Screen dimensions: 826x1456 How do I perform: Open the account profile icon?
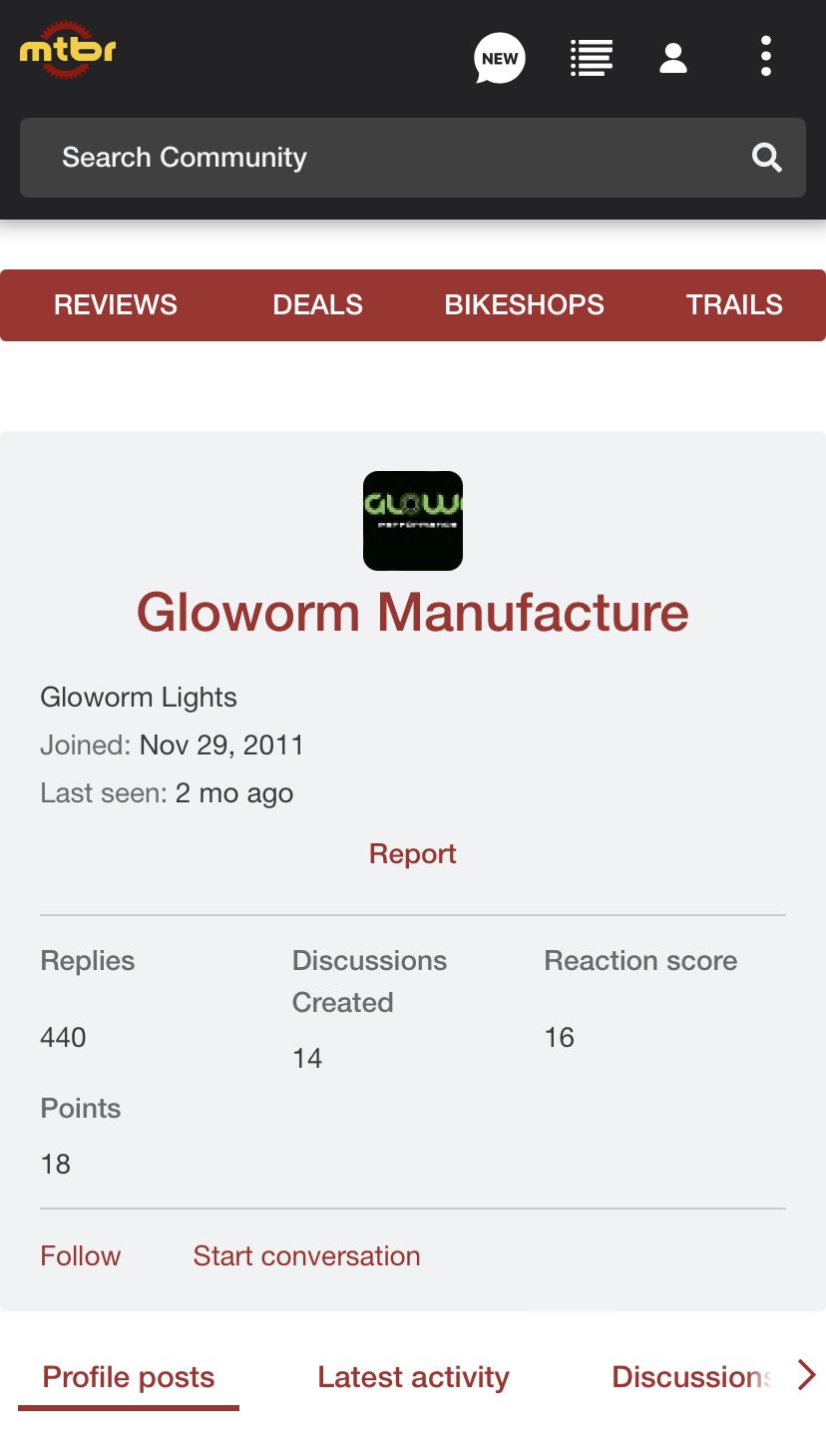click(x=673, y=57)
